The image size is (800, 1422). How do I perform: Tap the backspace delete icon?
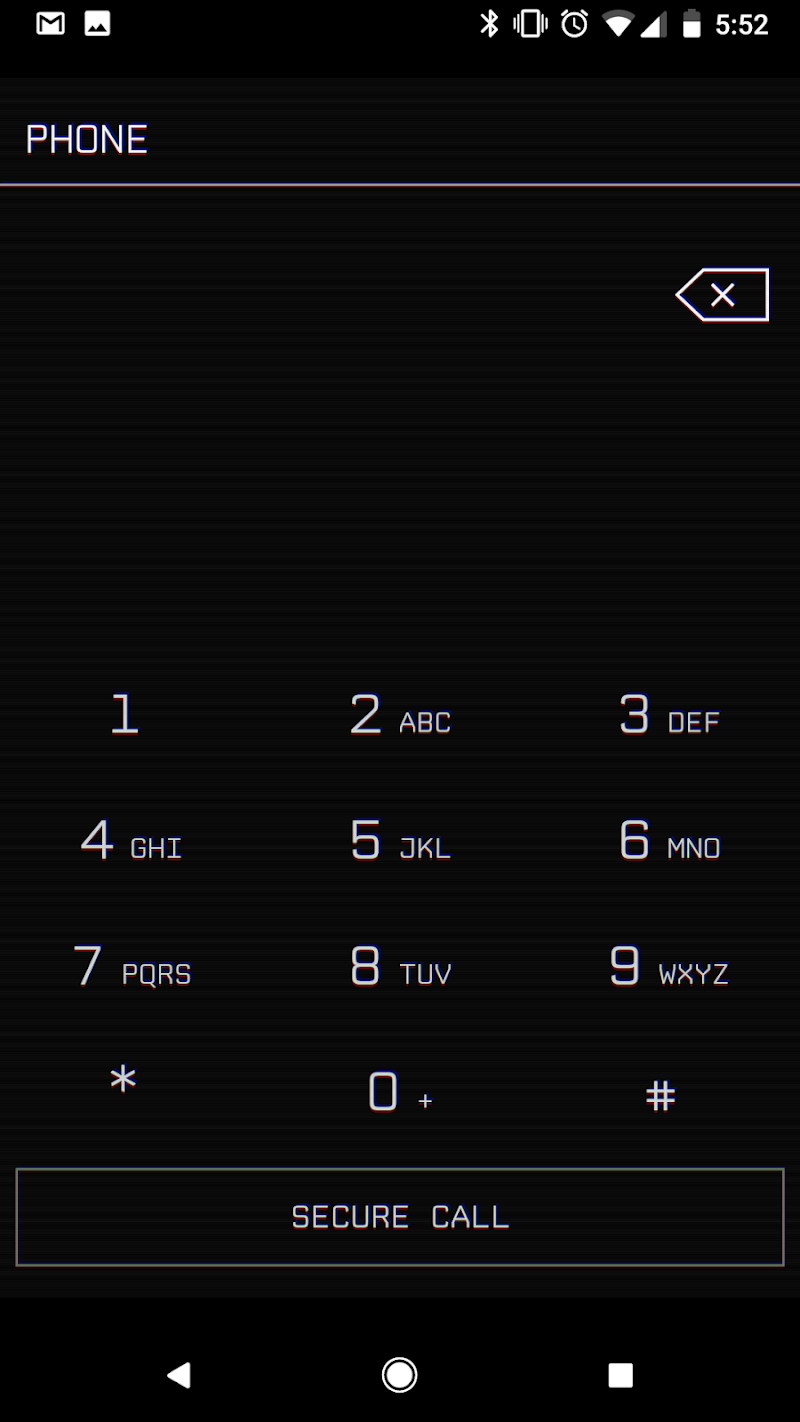pos(722,295)
